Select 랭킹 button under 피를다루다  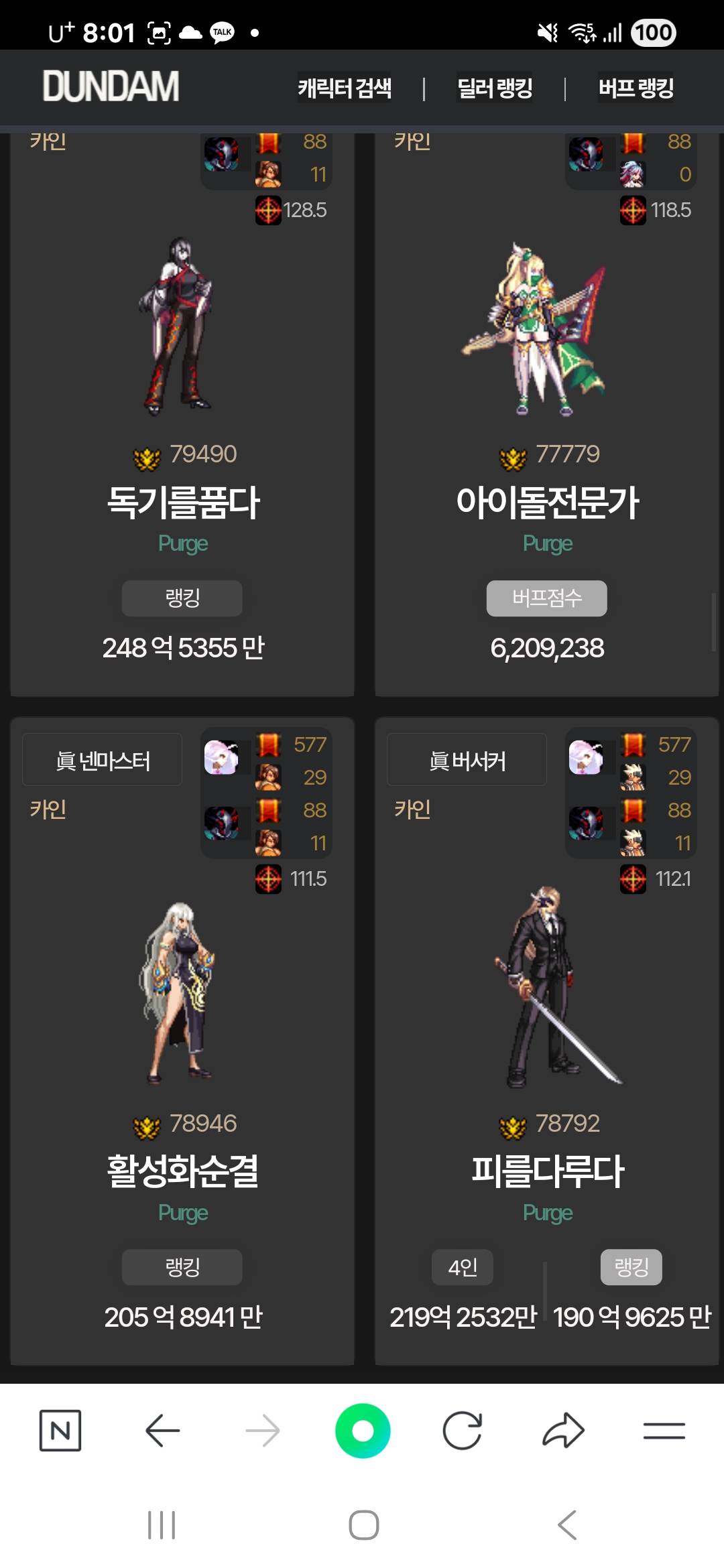(x=631, y=1267)
